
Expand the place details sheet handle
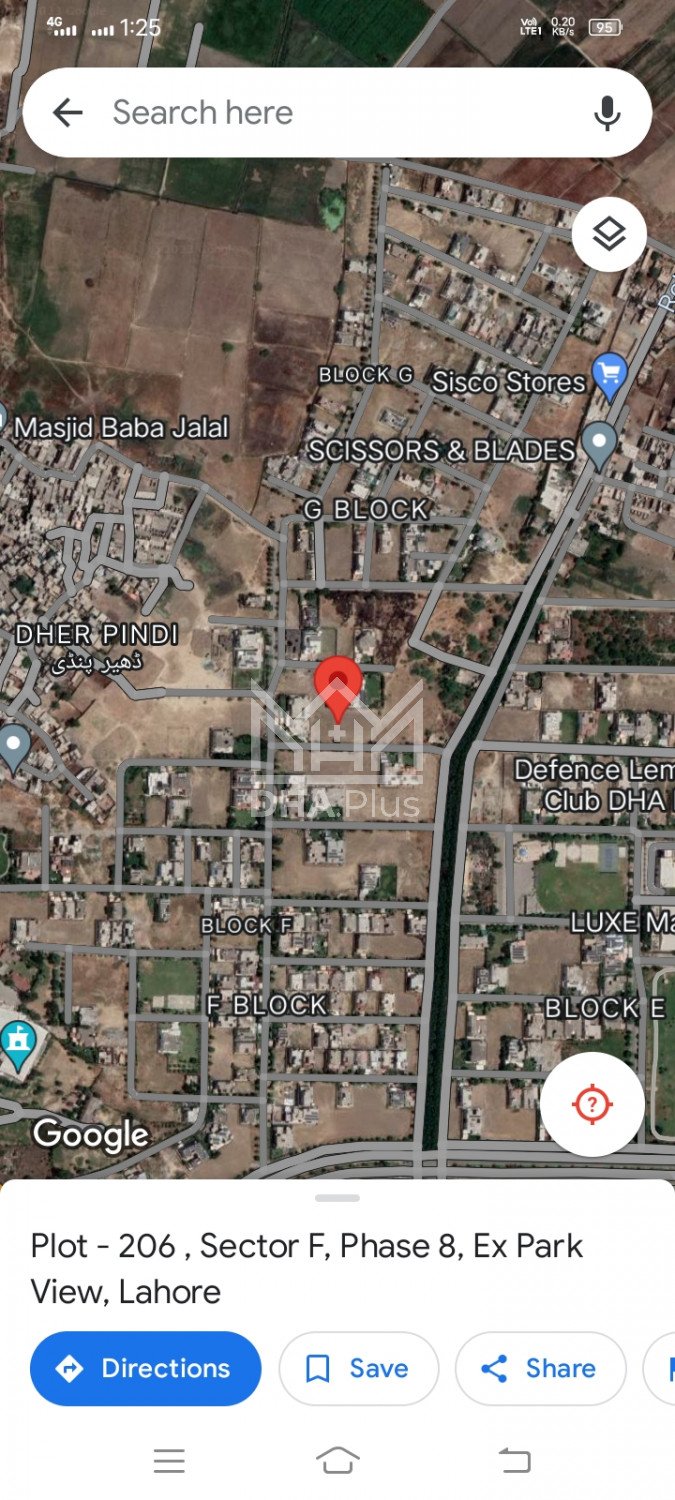337,1197
